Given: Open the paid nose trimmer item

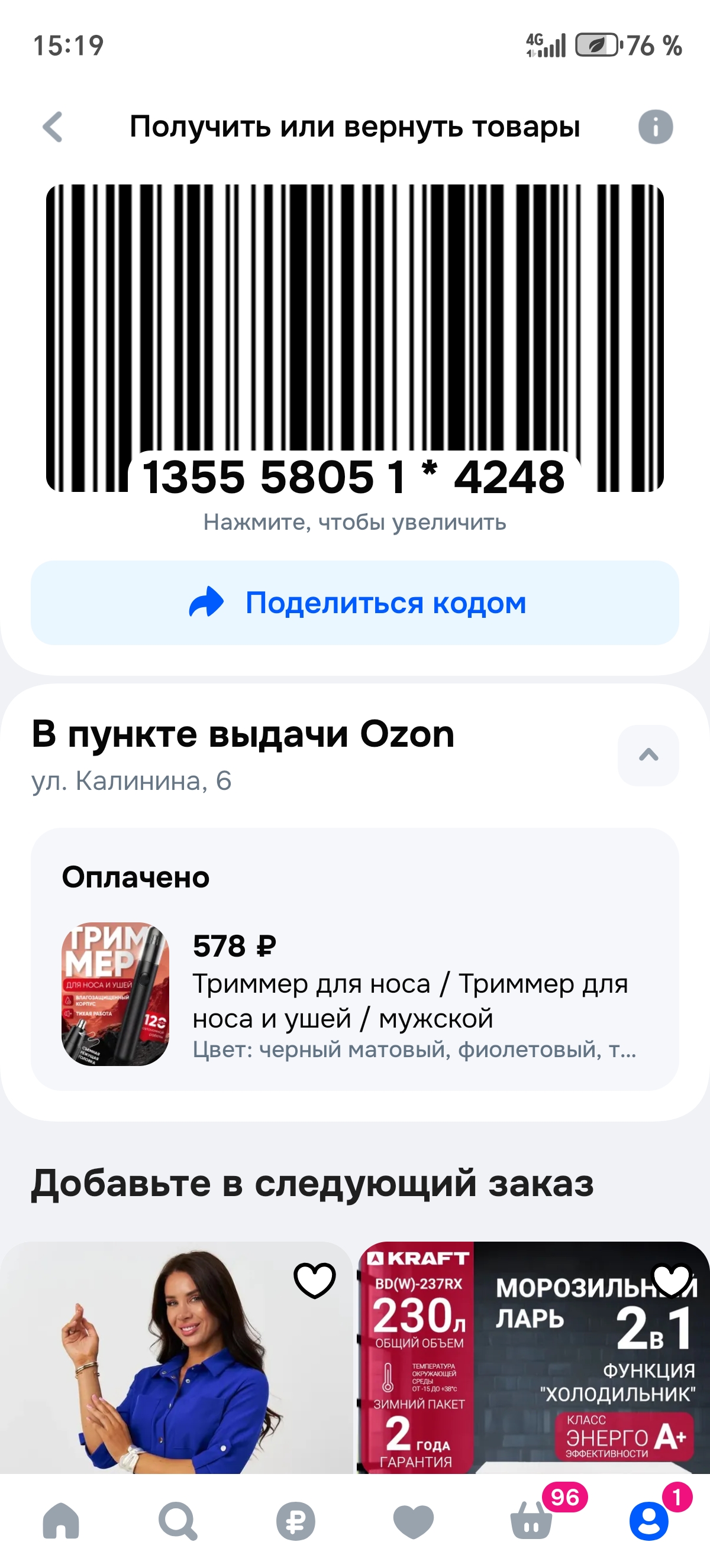Looking at the screenshot, I should [354, 993].
